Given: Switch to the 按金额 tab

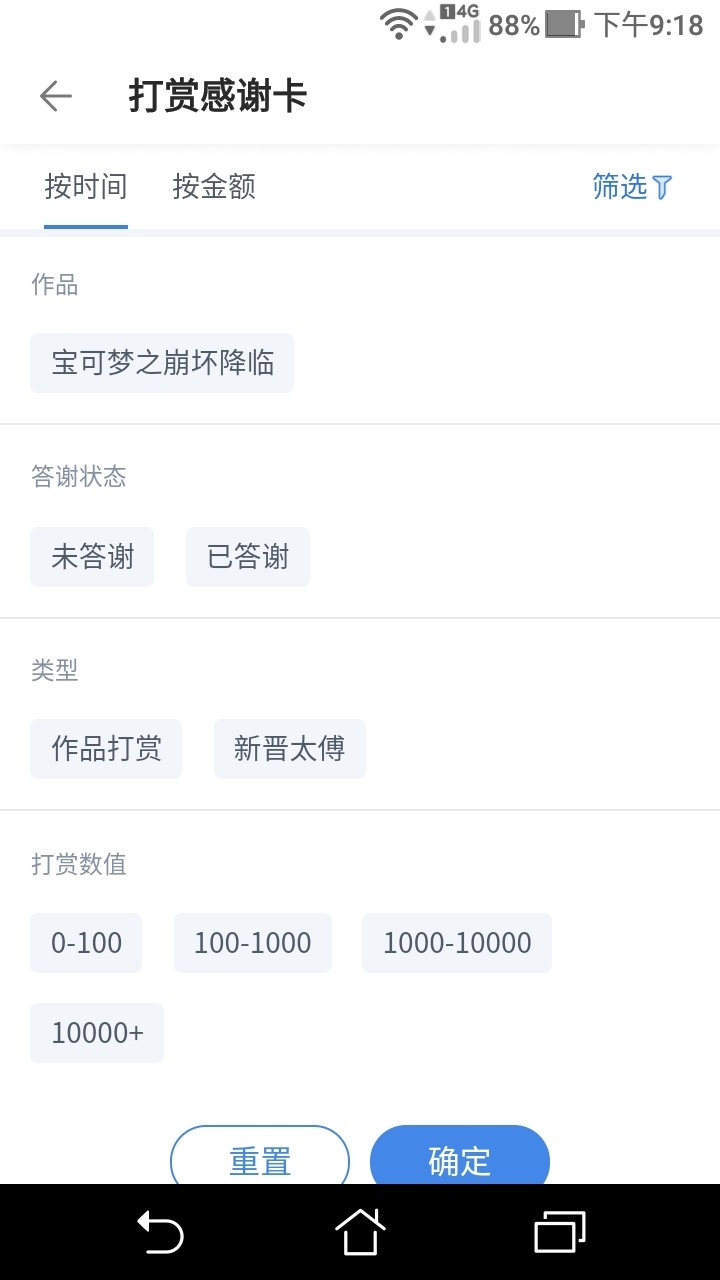Looking at the screenshot, I should point(214,186).
